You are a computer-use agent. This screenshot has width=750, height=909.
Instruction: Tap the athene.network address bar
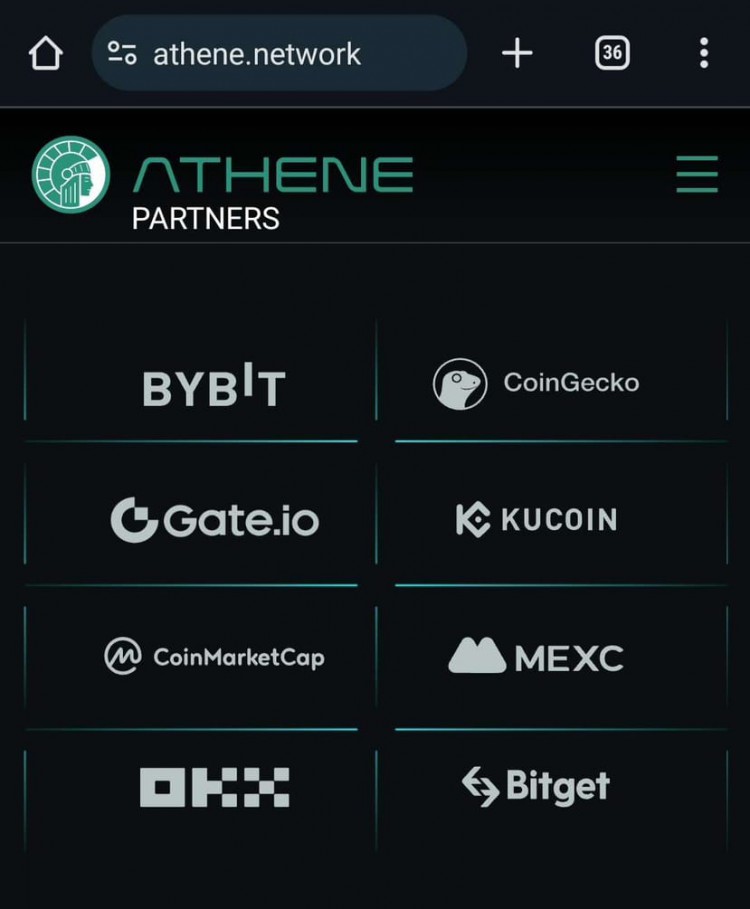(279, 54)
